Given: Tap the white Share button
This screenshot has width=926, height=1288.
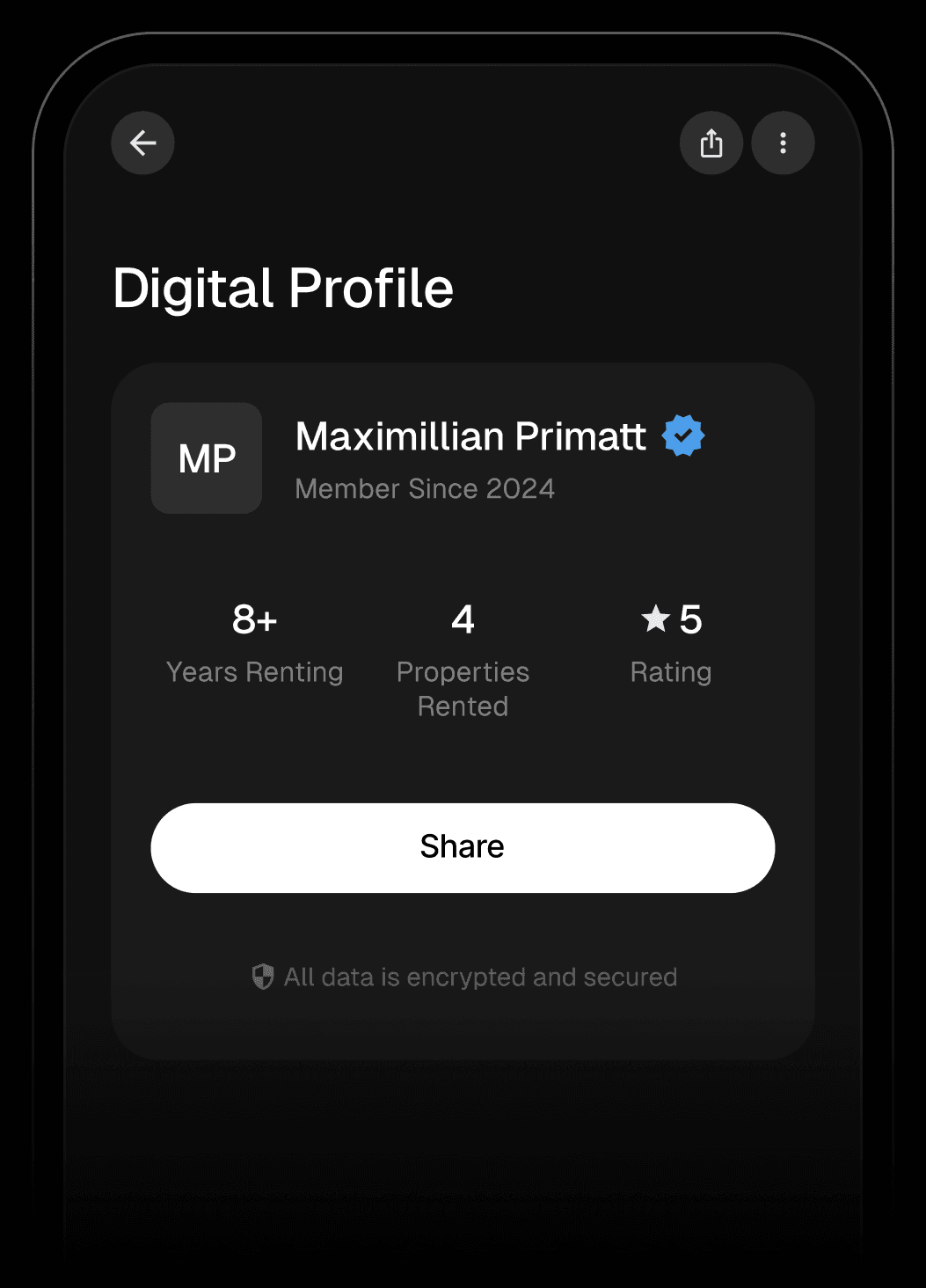Looking at the screenshot, I should [463, 847].
